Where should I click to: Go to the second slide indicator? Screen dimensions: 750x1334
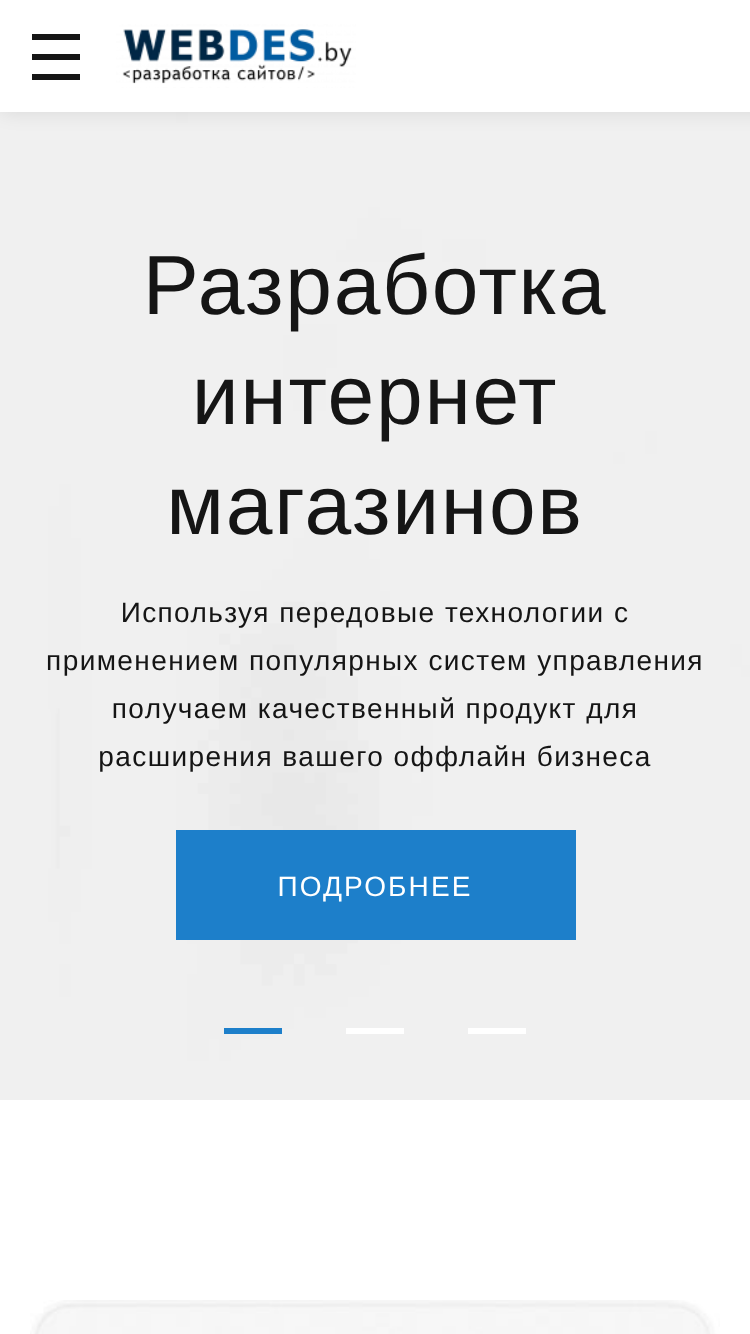(375, 1030)
